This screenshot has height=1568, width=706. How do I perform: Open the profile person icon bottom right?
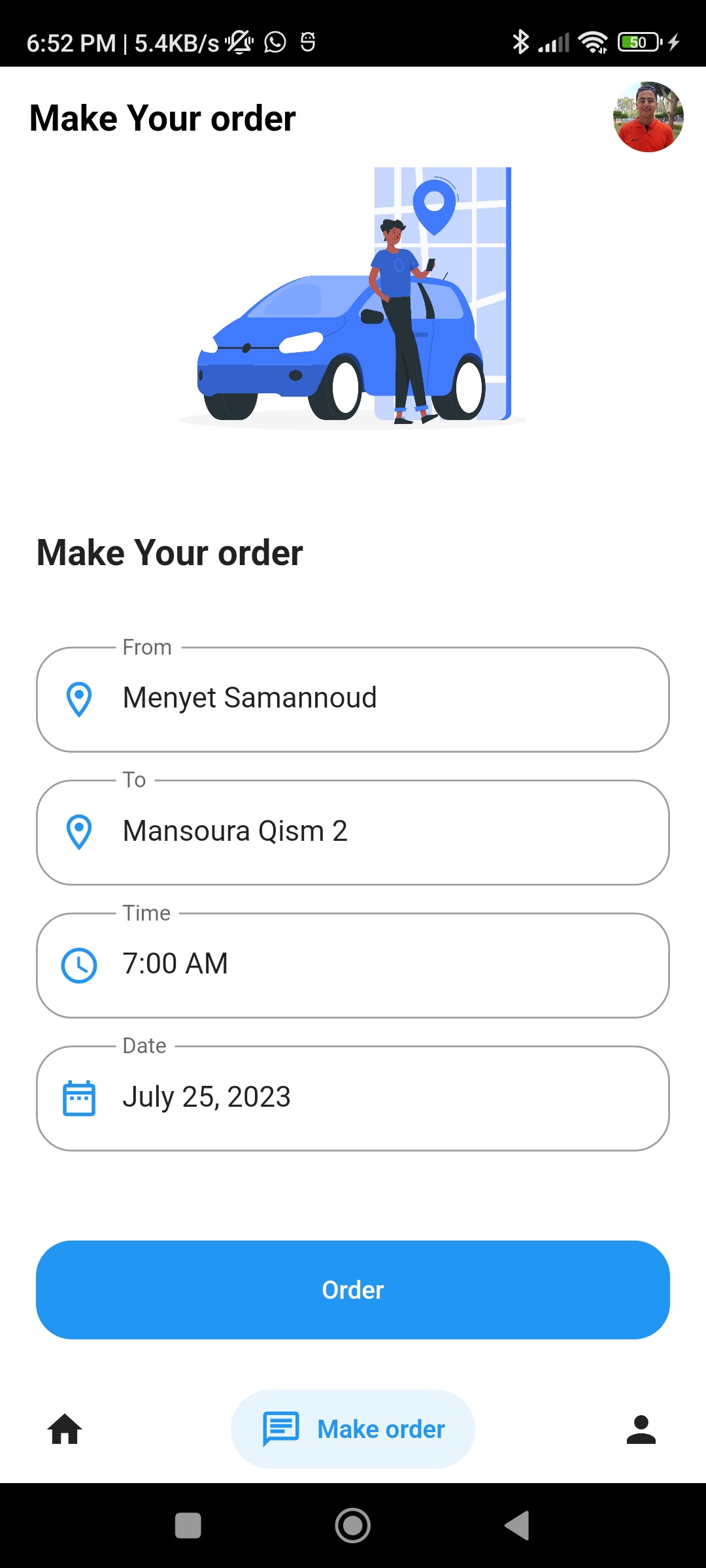641,1429
